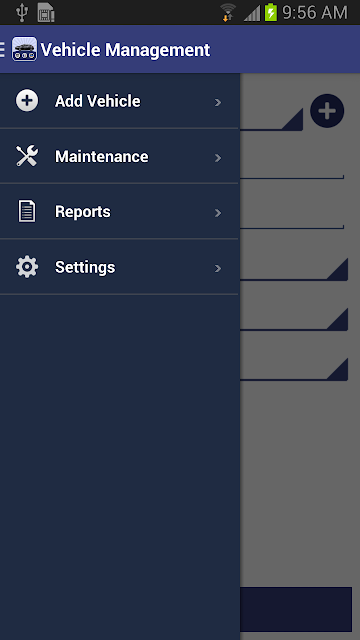This screenshot has height=640, width=360.
Task: Open the Add Vehicle menu item
Action: (119, 101)
